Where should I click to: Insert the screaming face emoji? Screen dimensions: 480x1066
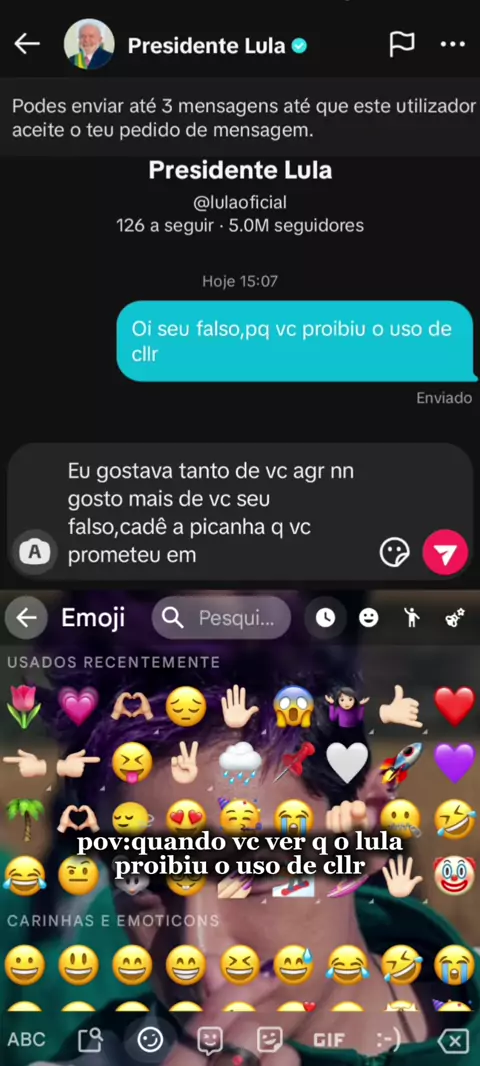click(294, 706)
